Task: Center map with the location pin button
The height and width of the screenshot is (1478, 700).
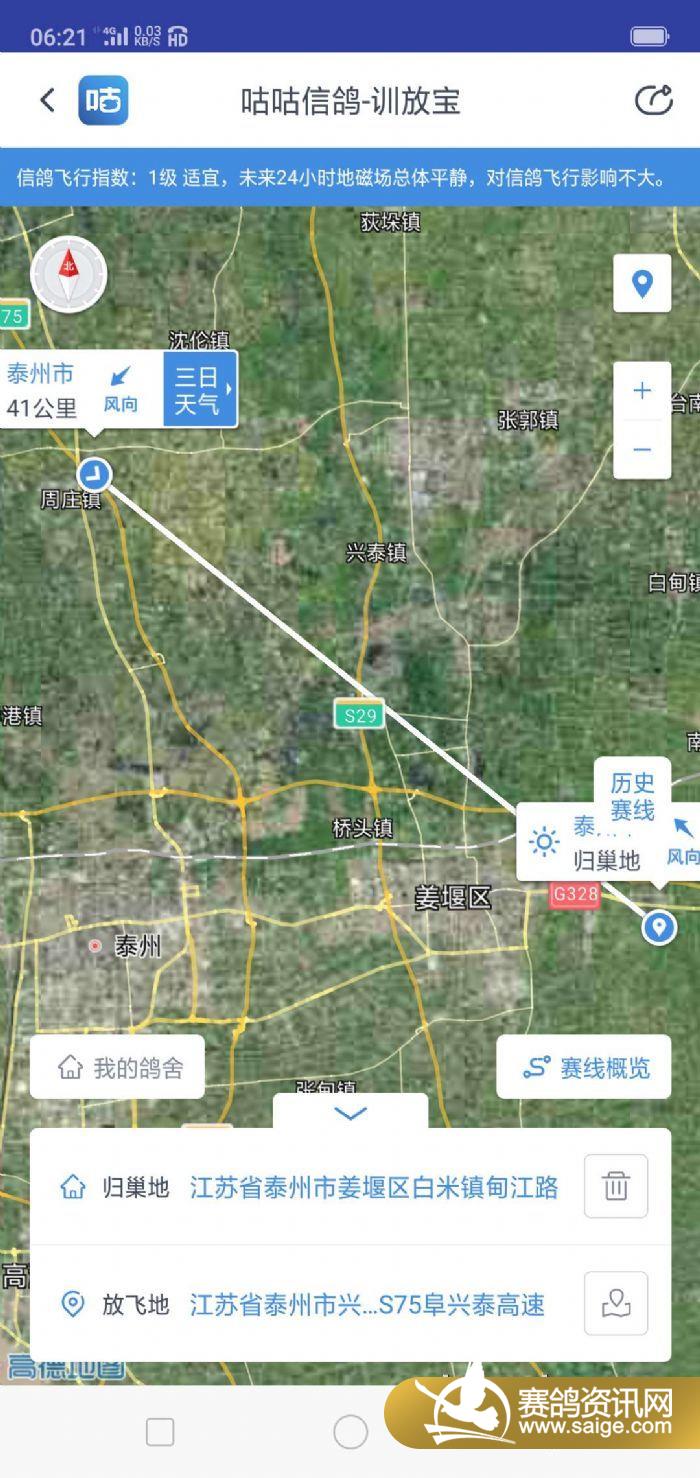Action: click(642, 284)
